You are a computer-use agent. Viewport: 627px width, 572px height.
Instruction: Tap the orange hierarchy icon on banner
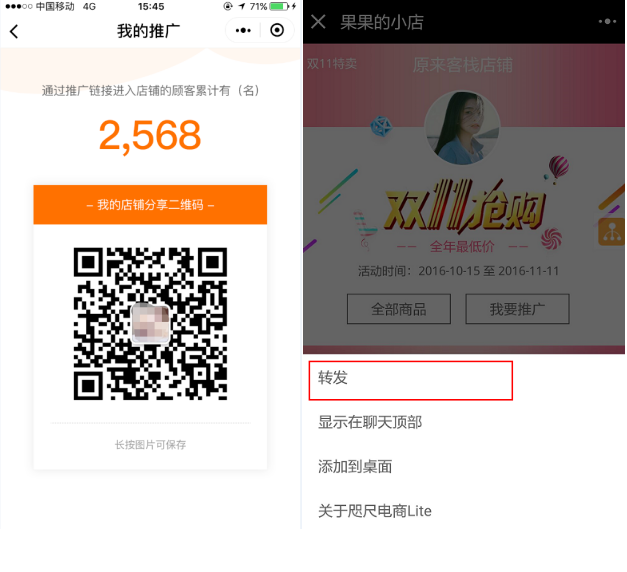point(611,233)
